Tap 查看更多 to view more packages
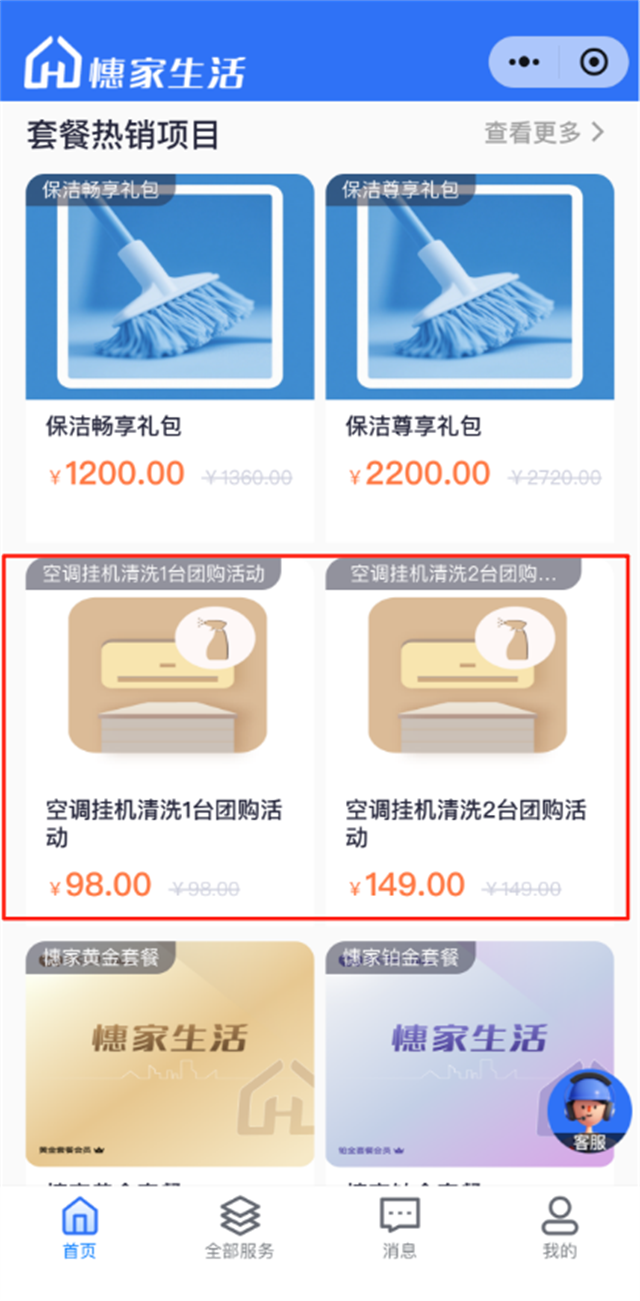This screenshot has height=1301, width=640. 544,132
